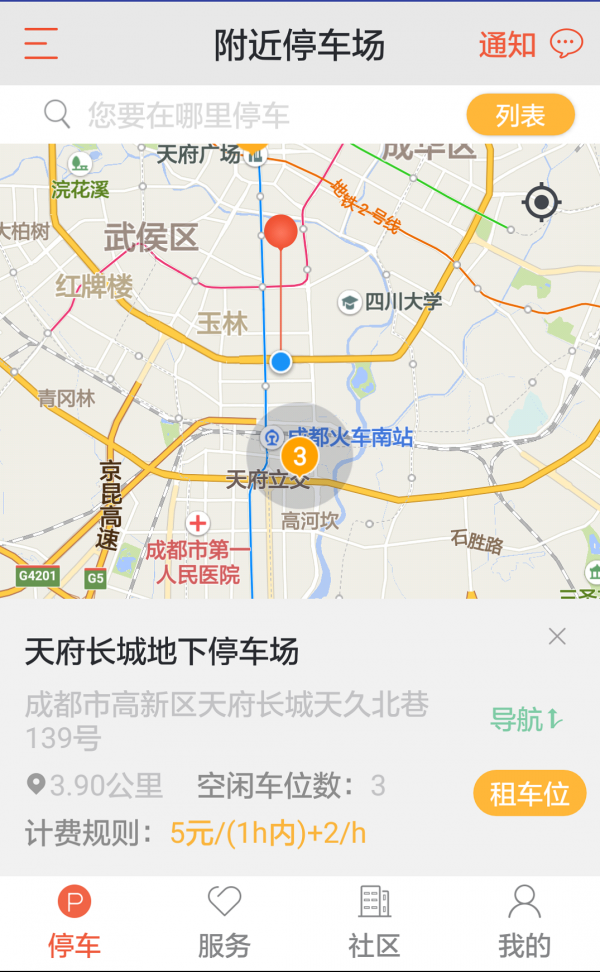The height and width of the screenshot is (972, 600).
Task: Open the 服务 tab
Action: (x=224, y=922)
